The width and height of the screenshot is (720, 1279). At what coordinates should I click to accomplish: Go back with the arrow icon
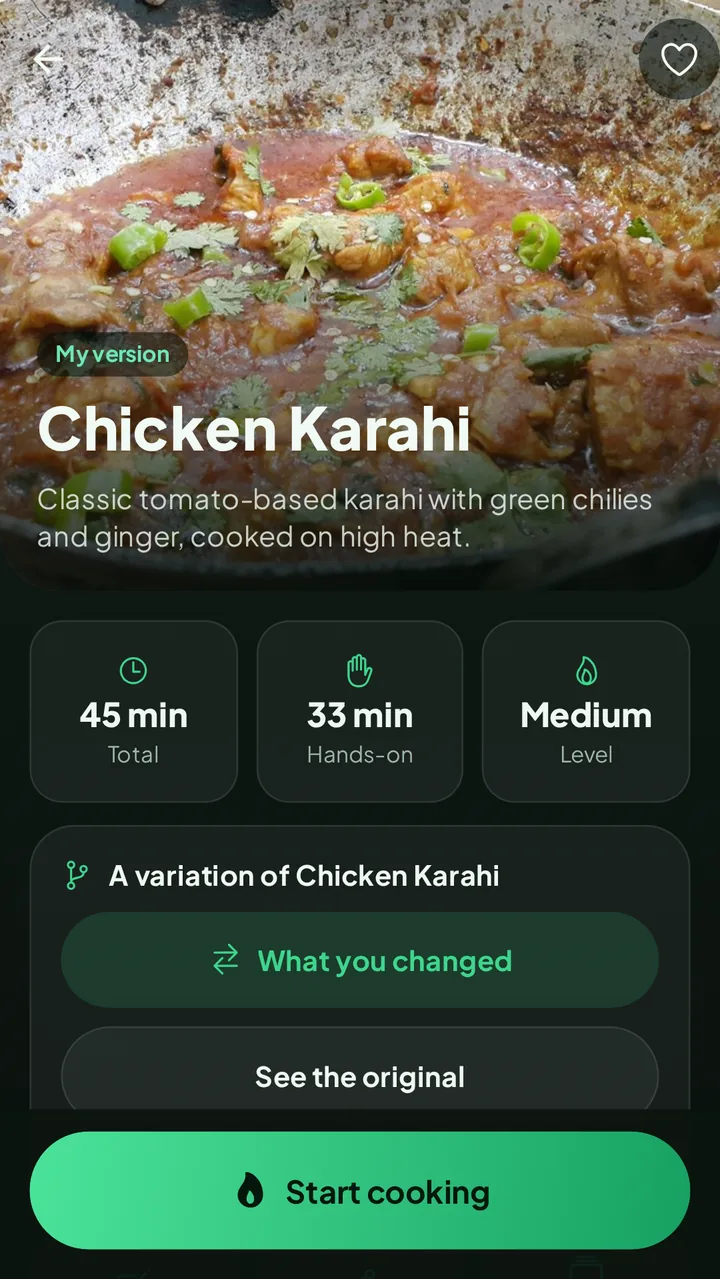point(47,59)
